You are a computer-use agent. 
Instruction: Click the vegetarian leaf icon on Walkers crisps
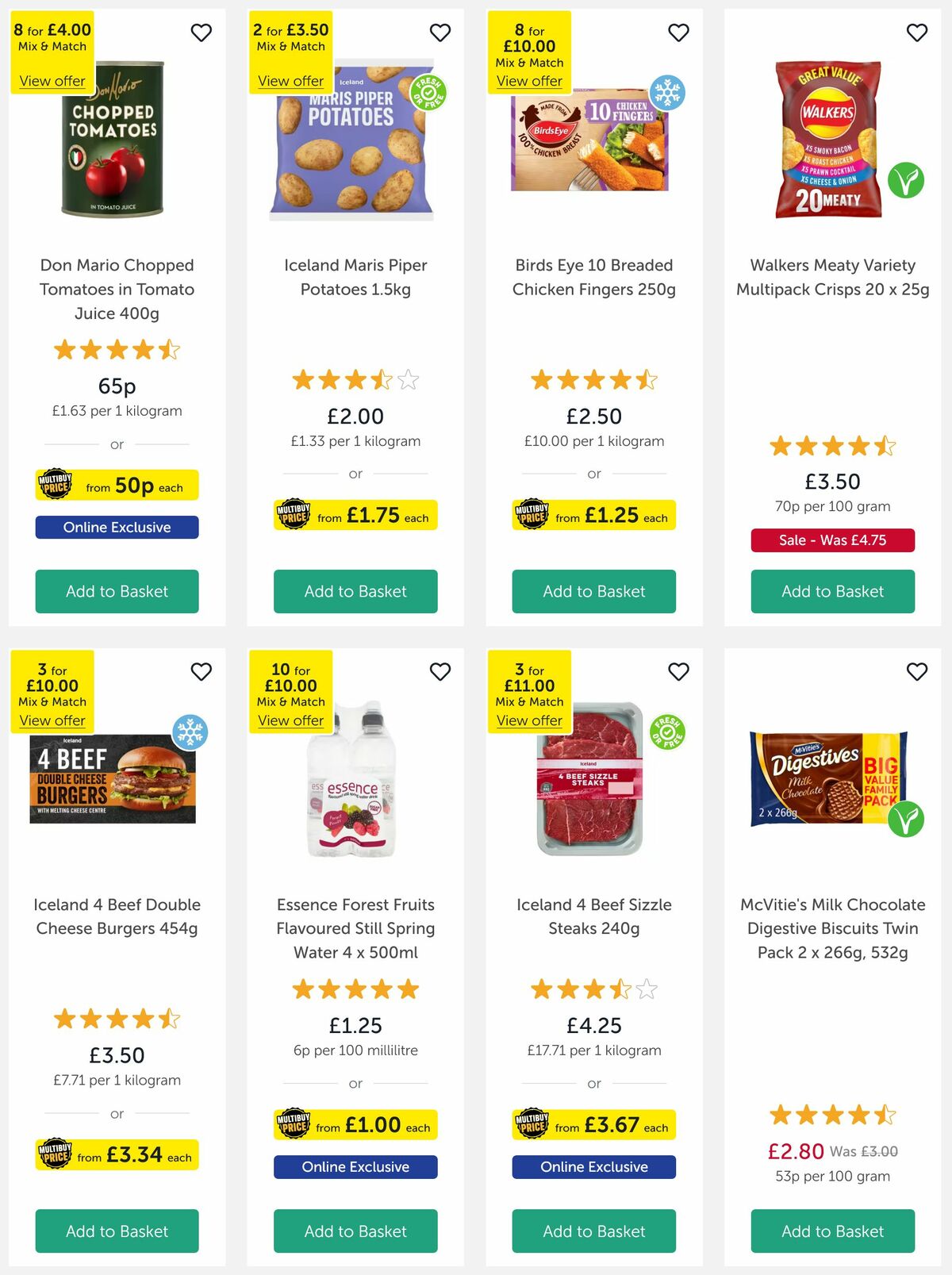tap(908, 180)
